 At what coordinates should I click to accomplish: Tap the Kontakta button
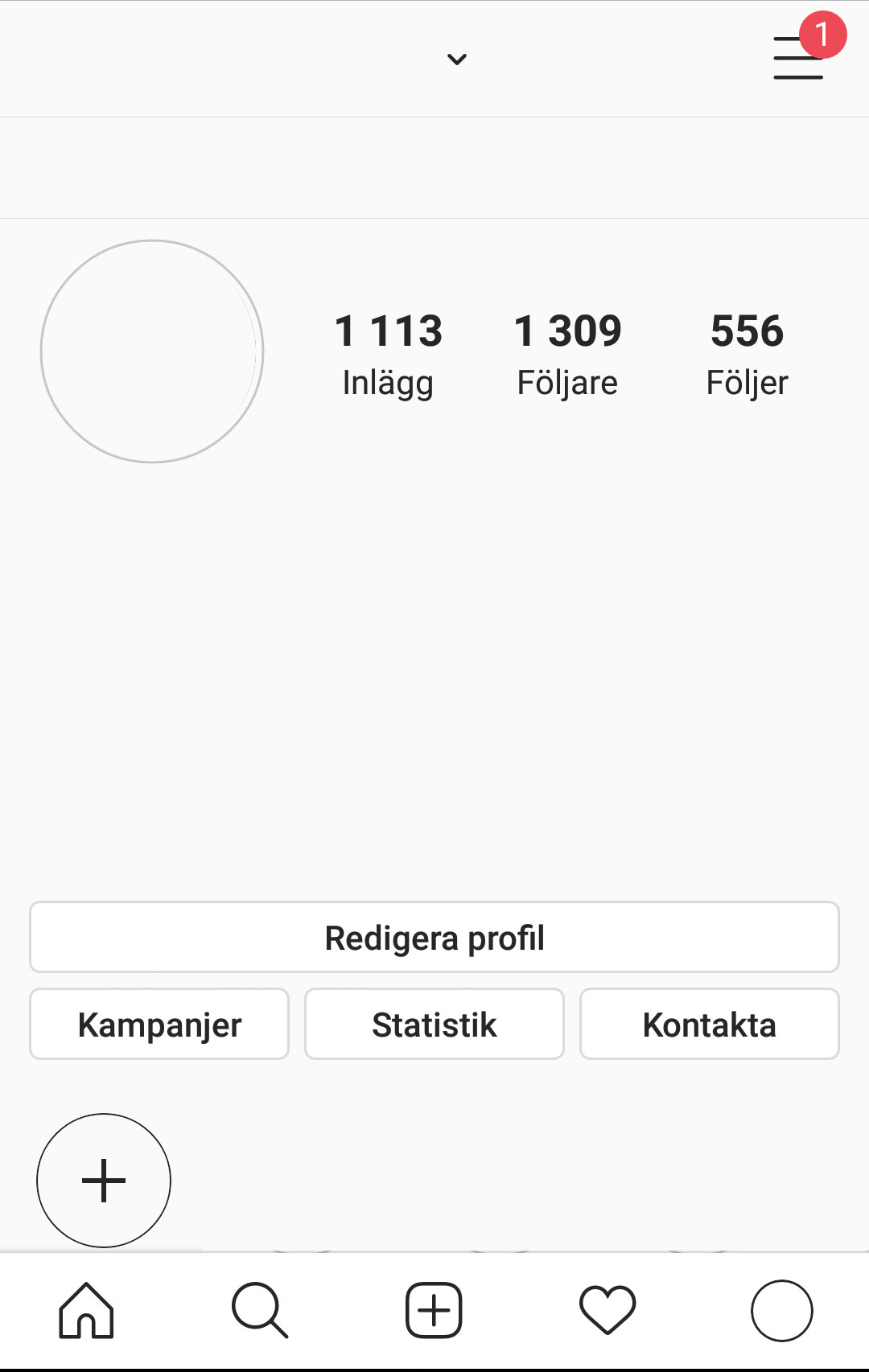click(x=709, y=1025)
